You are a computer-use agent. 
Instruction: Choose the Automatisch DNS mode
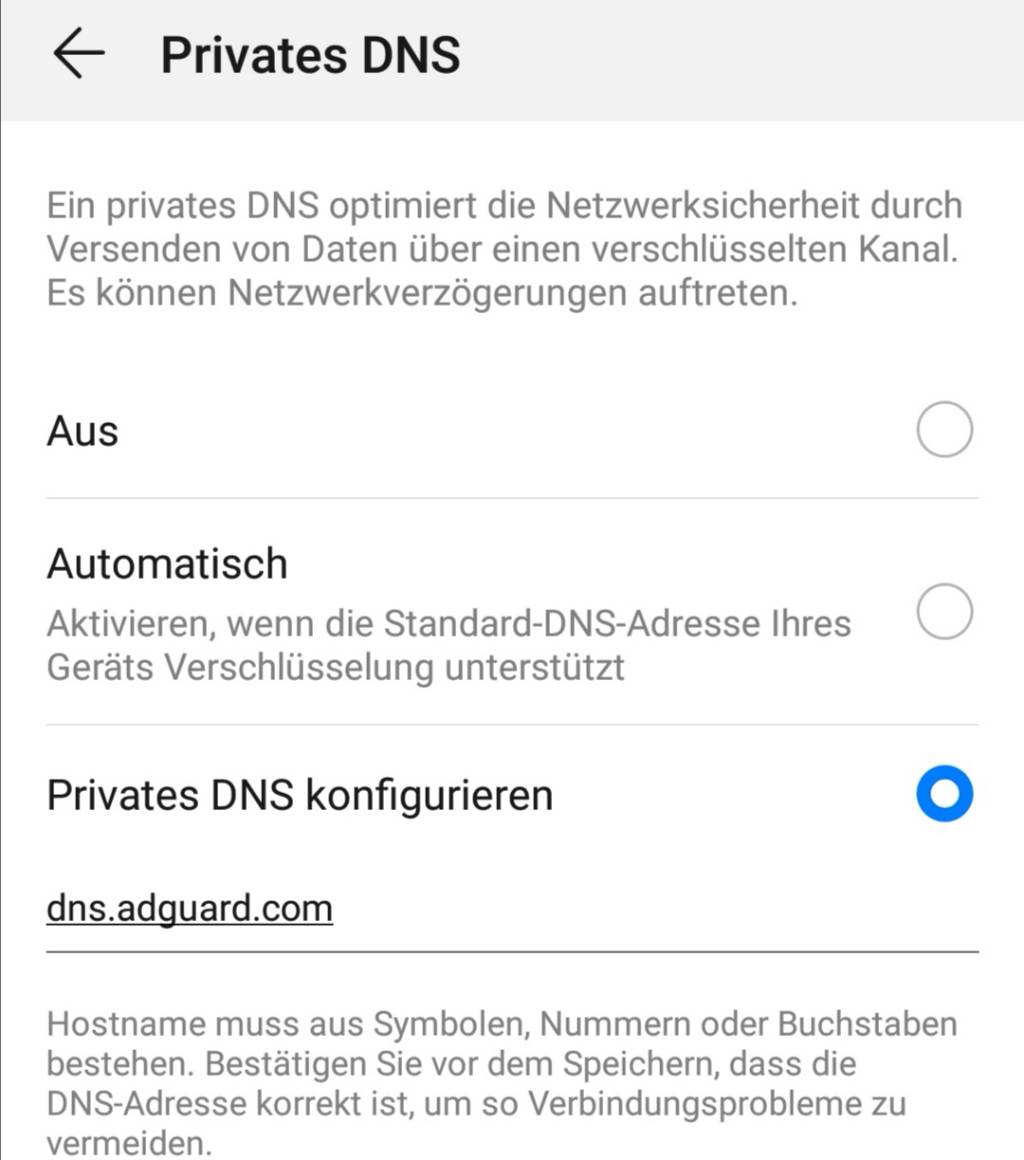943,612
